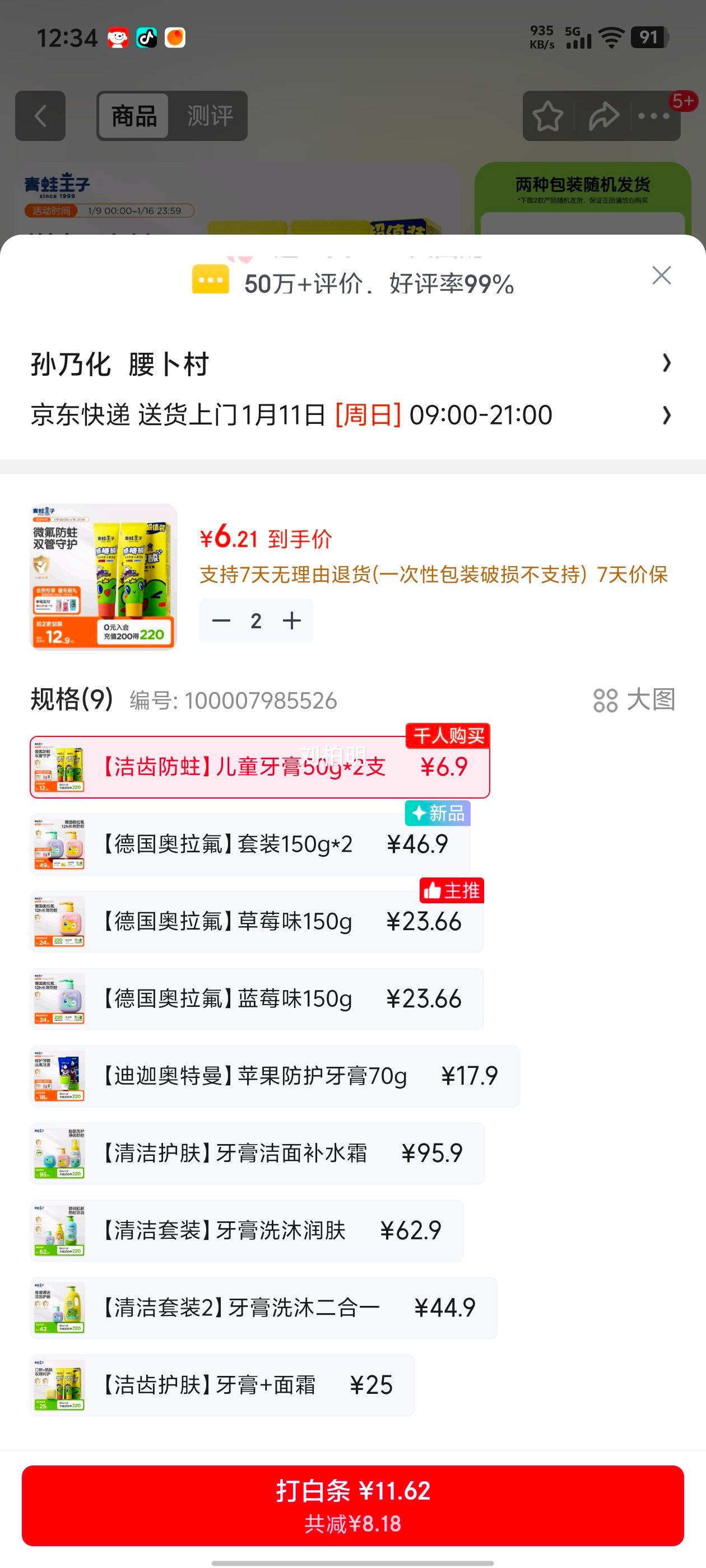Screen dimensions: 706x1568
Task: Increase quantity with the plus control
Action: 291,620
